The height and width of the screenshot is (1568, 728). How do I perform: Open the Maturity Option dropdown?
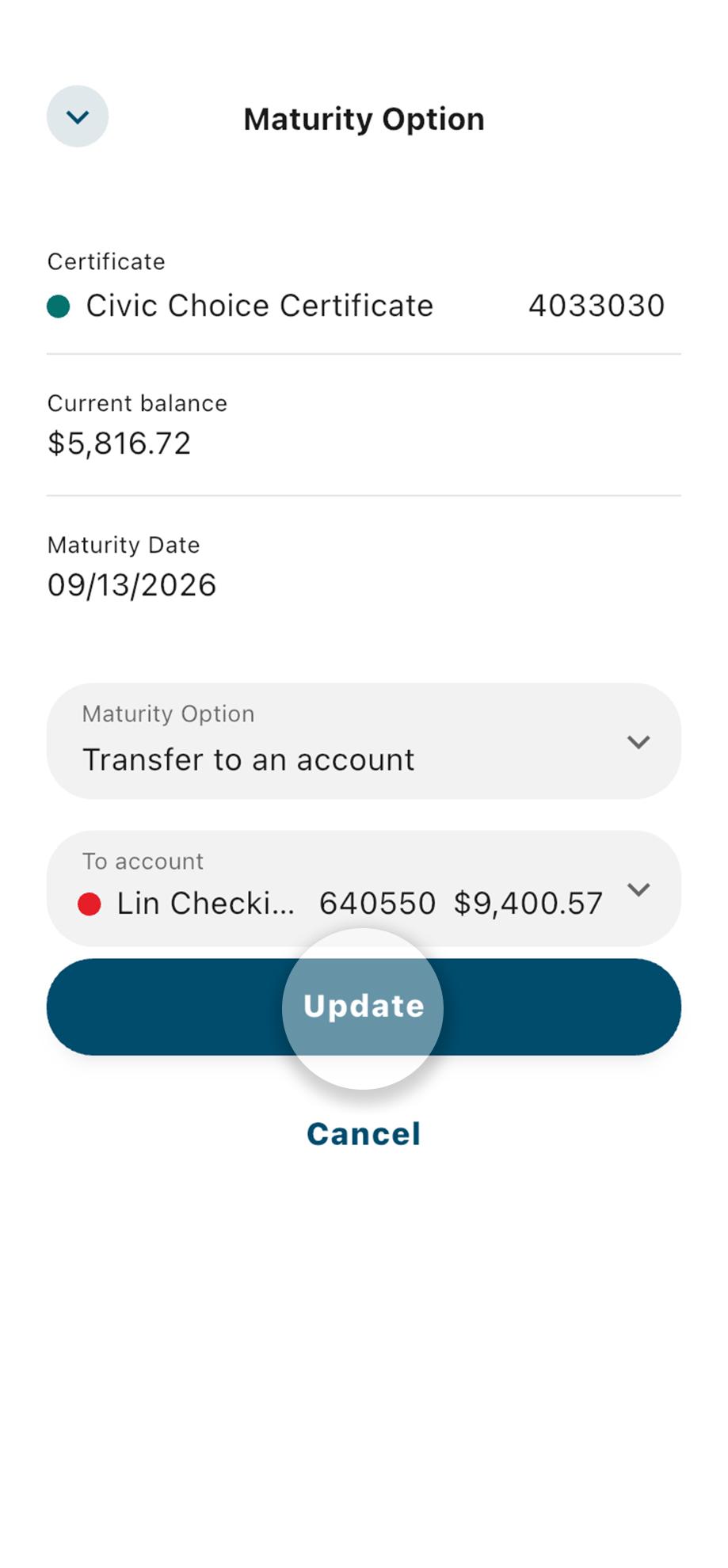pos(364,742)
